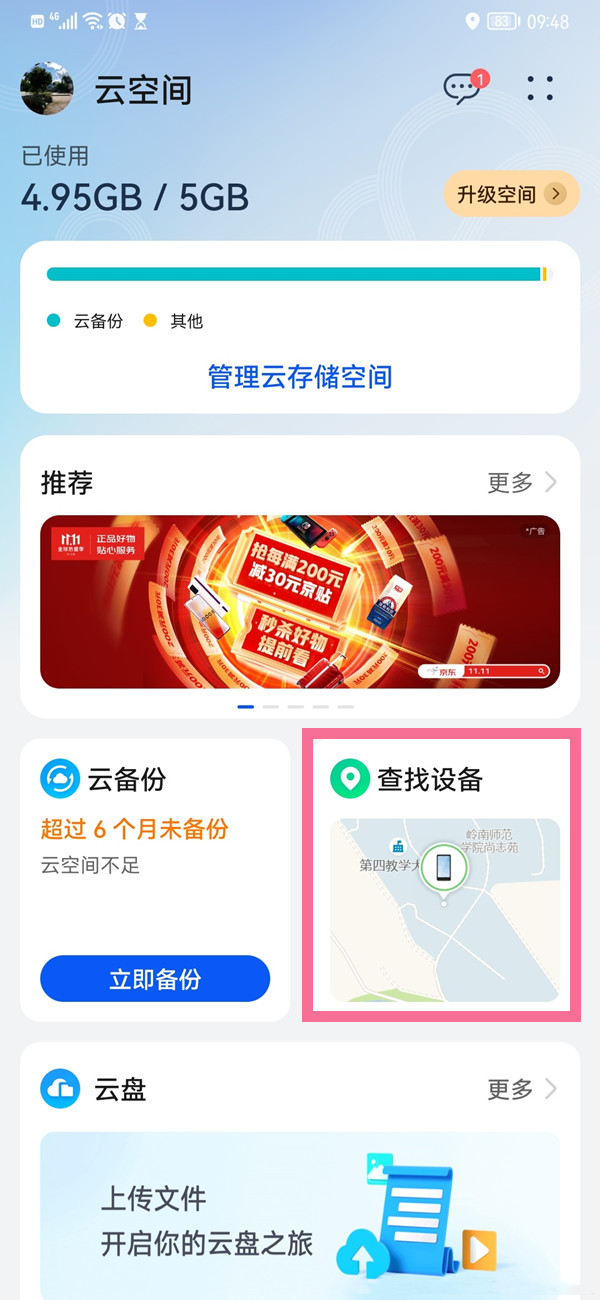Open 管理云存储空间 link

pyautogui.click(x=300, y=377)
